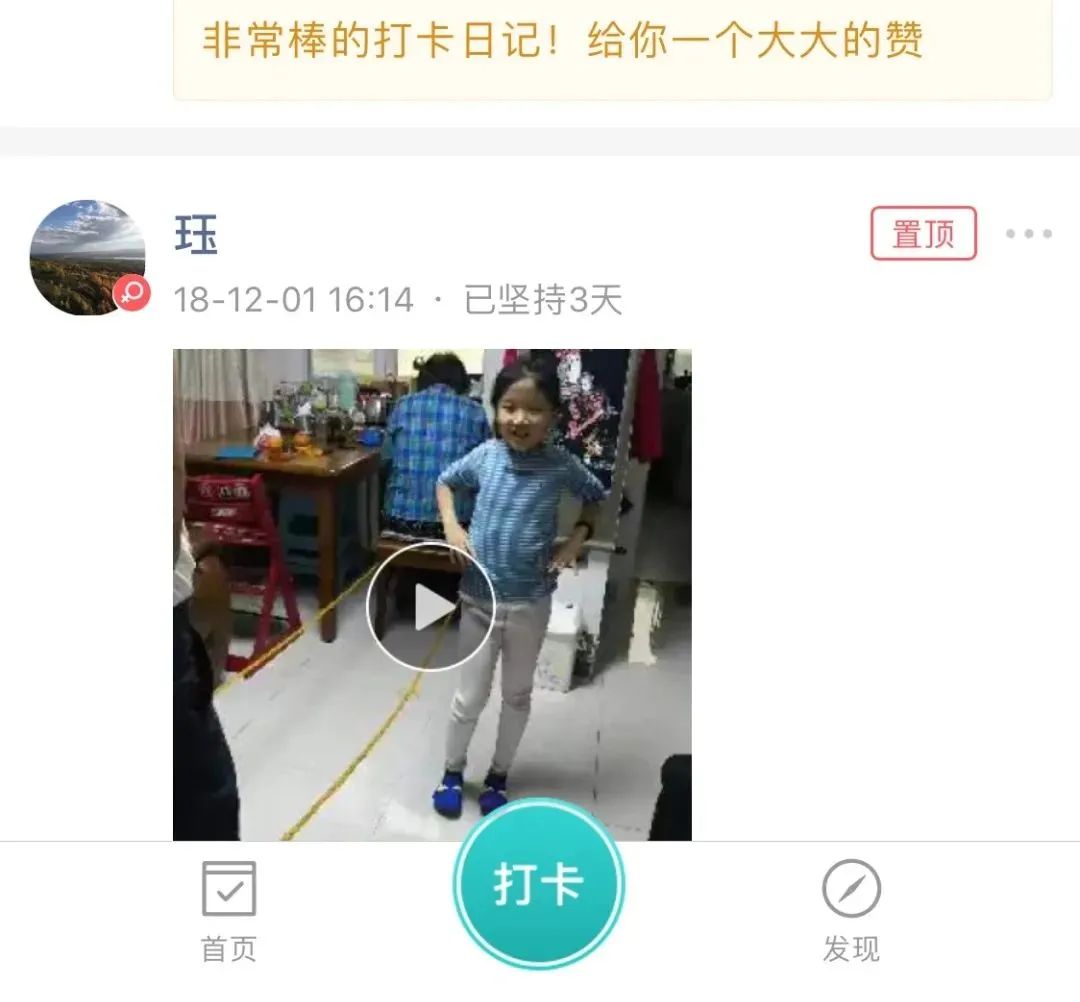Open 珏's profile avatar
This screenshot has width=1080, height=1002.
click(88, 258)
